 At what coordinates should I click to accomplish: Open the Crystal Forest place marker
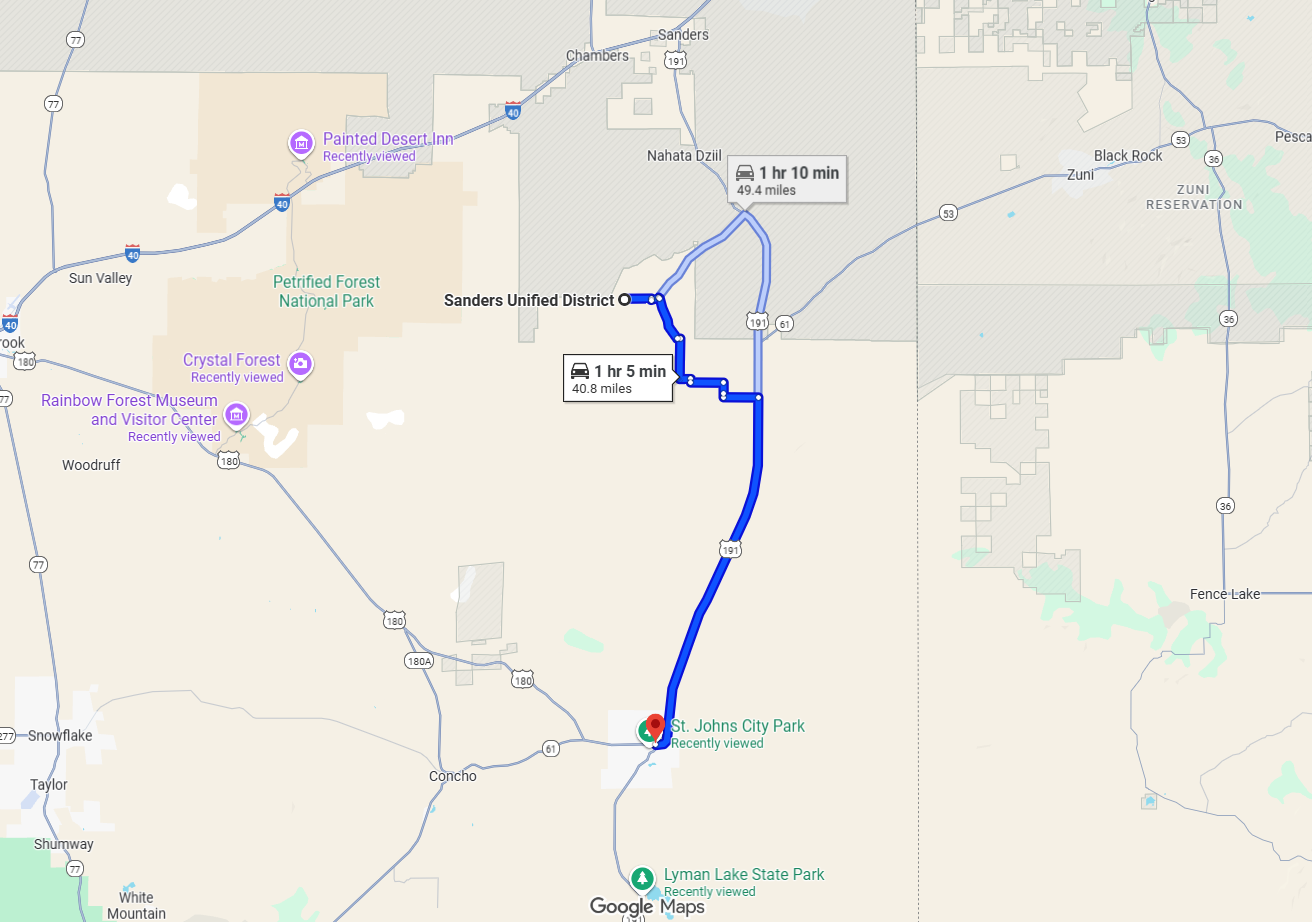[299, 363]
